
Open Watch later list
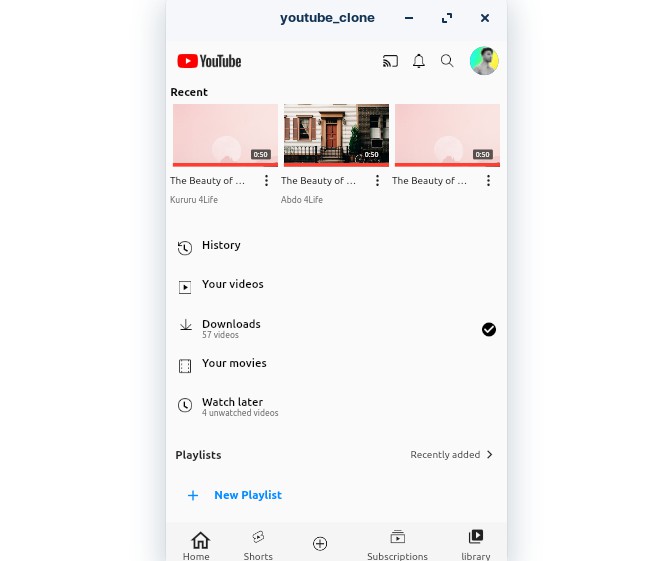click(232, 405)
